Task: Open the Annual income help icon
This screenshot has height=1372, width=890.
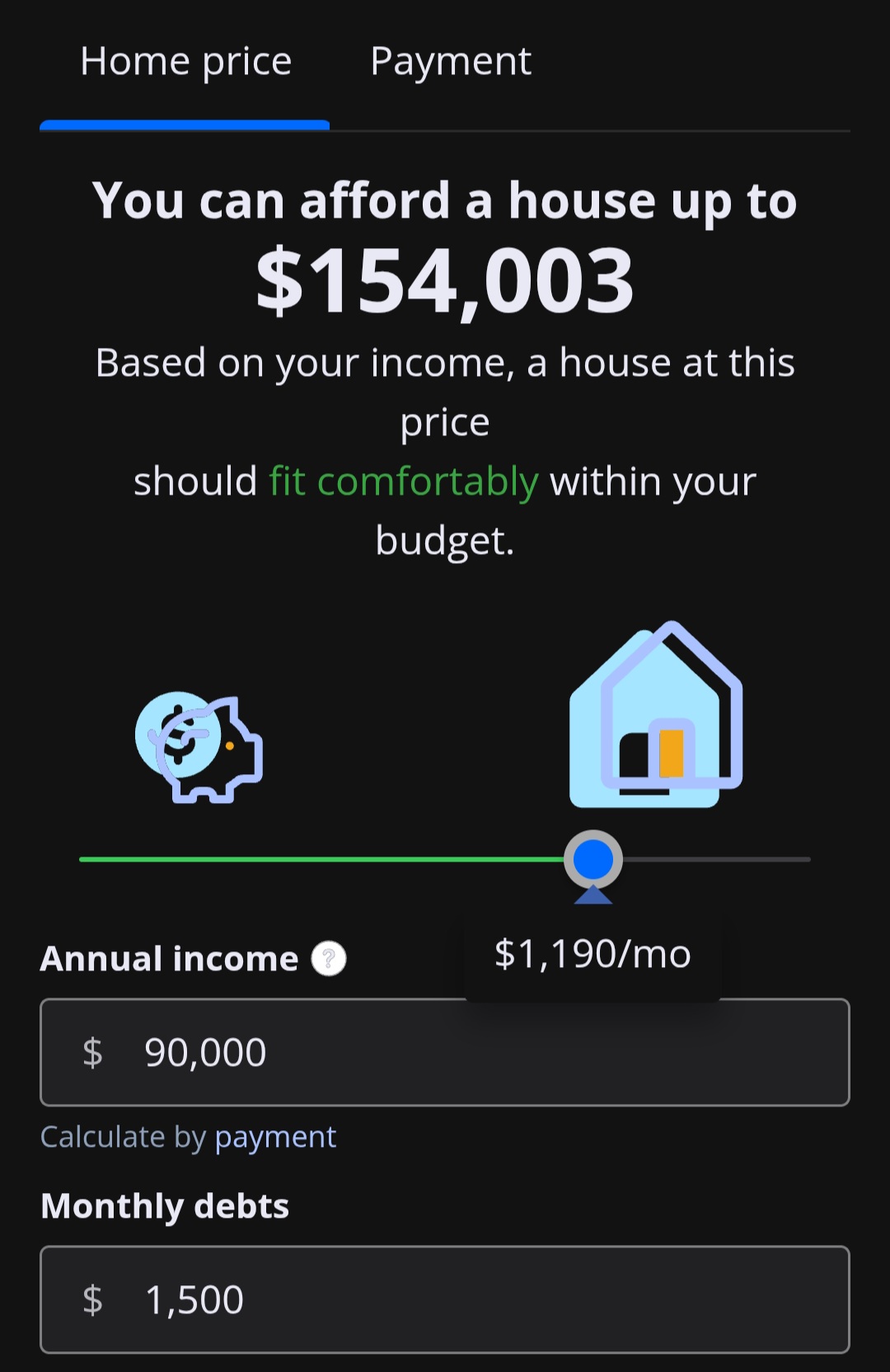Action: coord(328,959)
